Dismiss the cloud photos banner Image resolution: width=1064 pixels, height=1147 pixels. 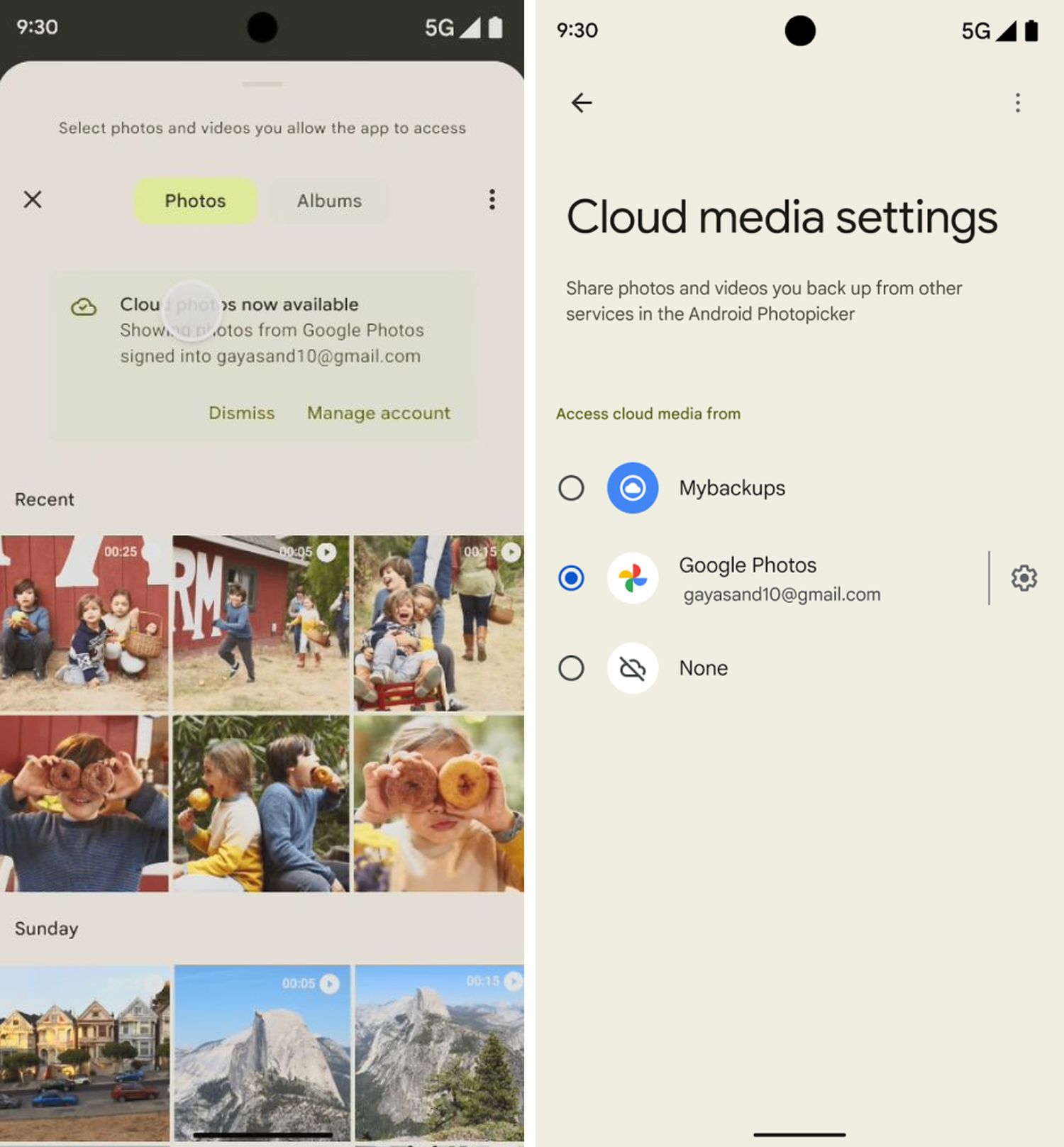pos(241,413)
